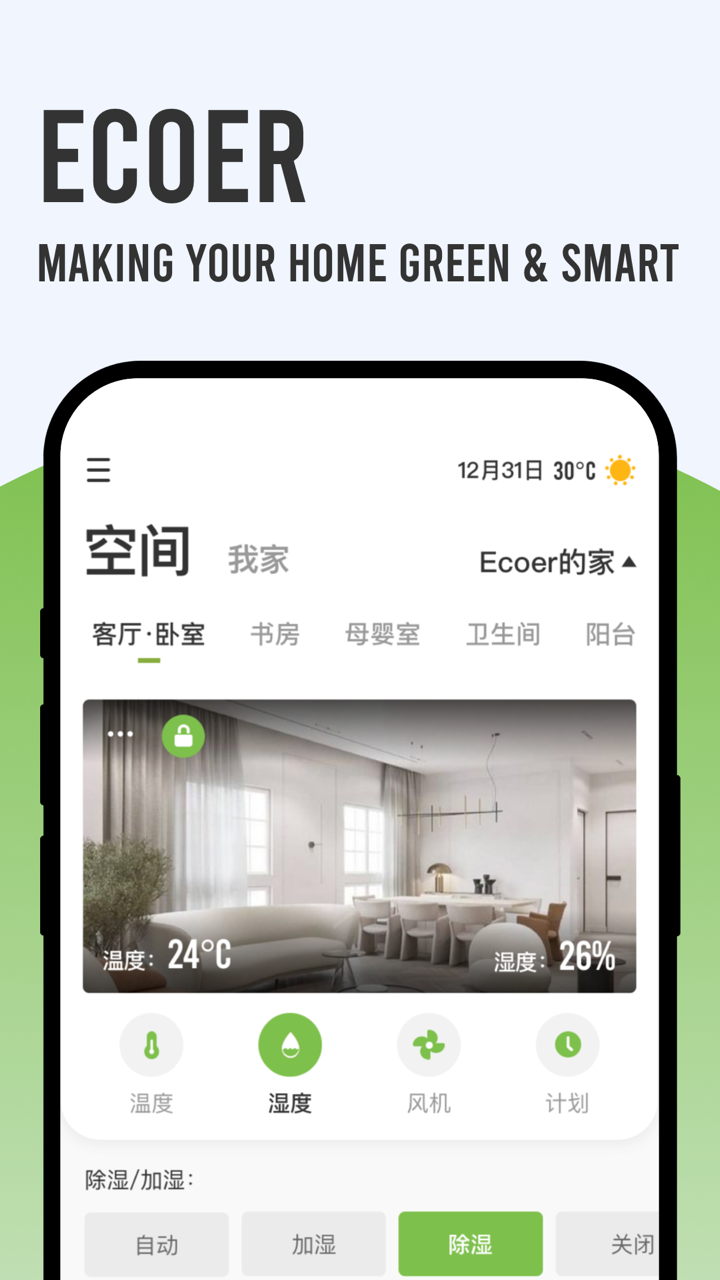Switch to the 书房 room tab
Viewport: 720px width, 1280px height.
275,634
